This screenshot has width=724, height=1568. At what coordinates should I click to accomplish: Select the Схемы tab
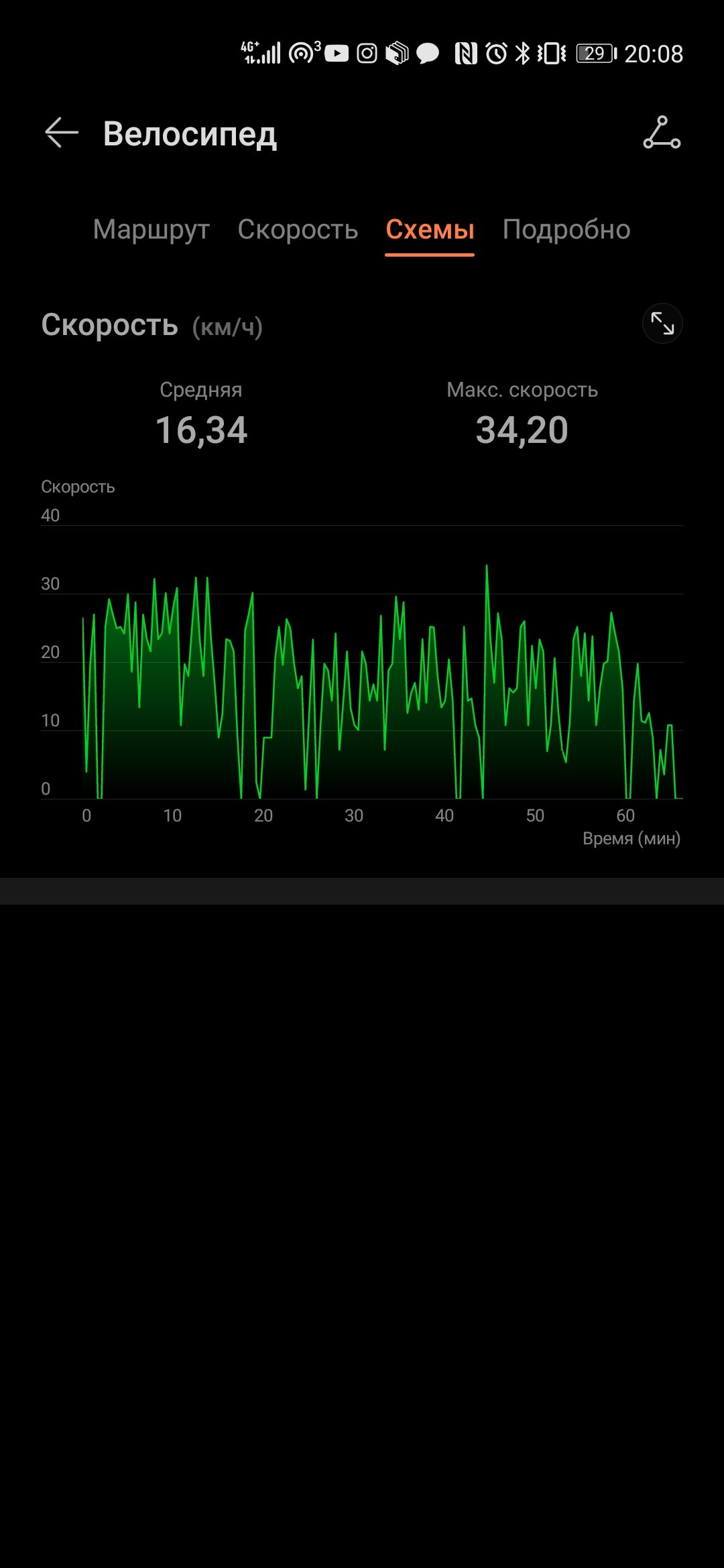click(430, 230)
